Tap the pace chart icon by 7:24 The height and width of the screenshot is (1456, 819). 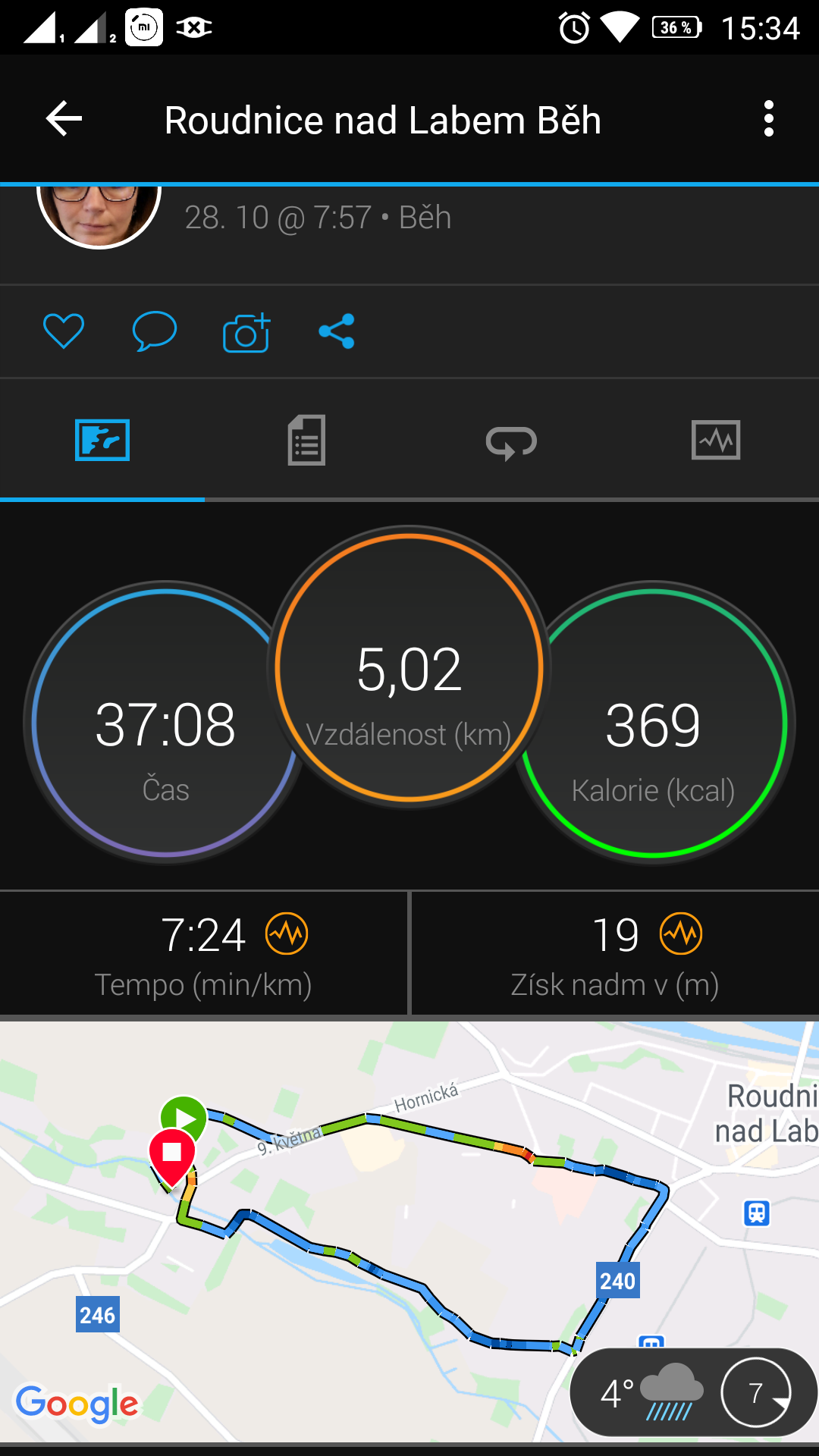287,934
